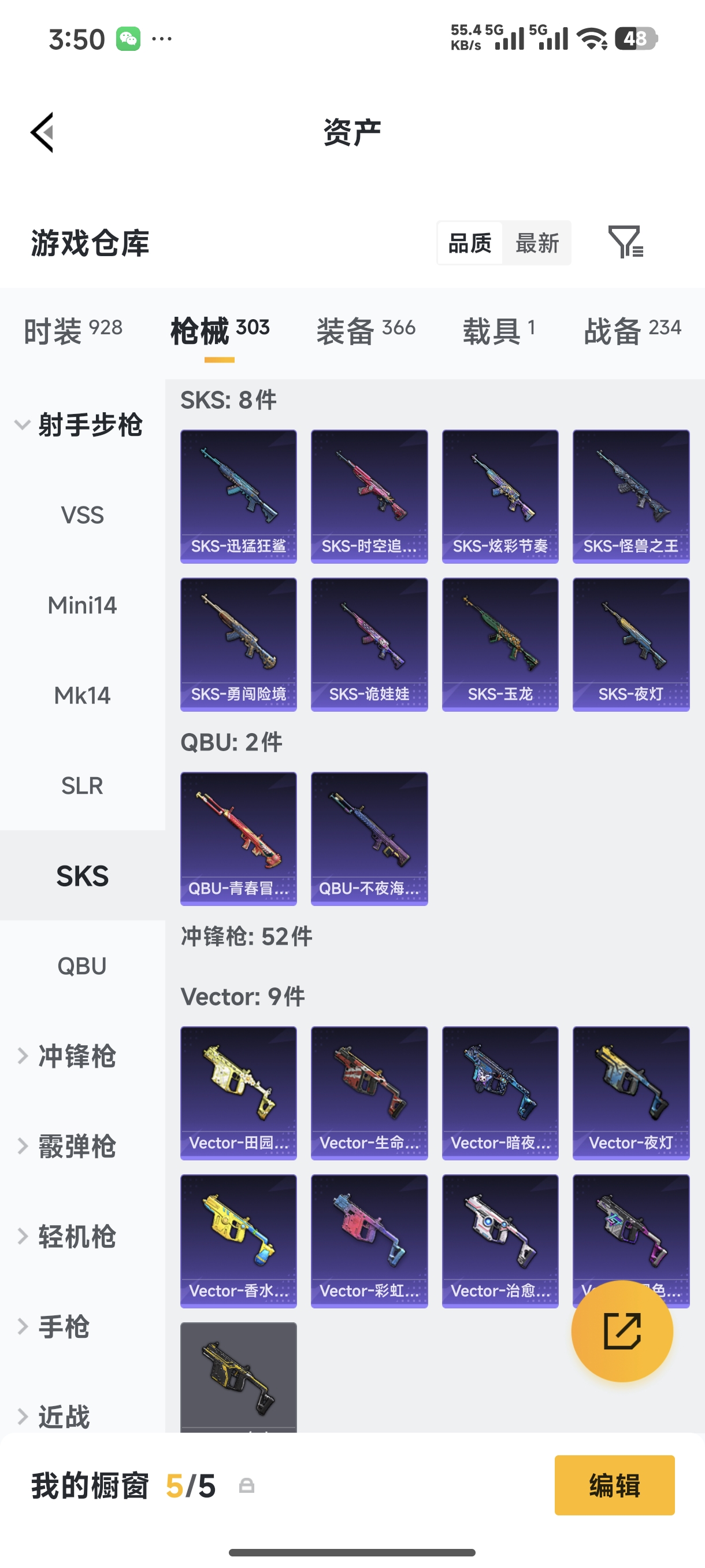The height and width of the screenshot is (1568, 705).
Task: Open the Vector-夜灯 skin
Action: point(631,1093)
